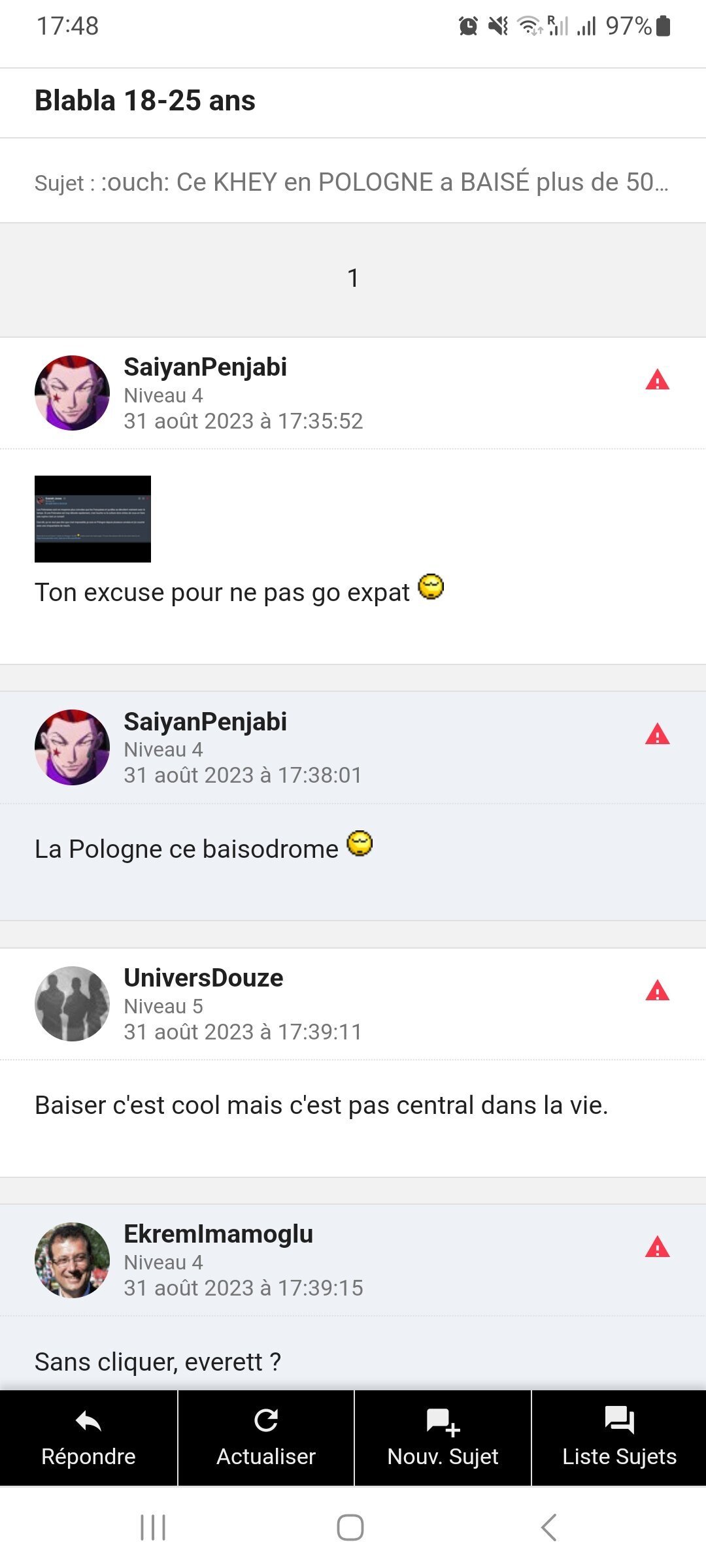Create a new topic via Nouv. Sujet

[443, 1438]
